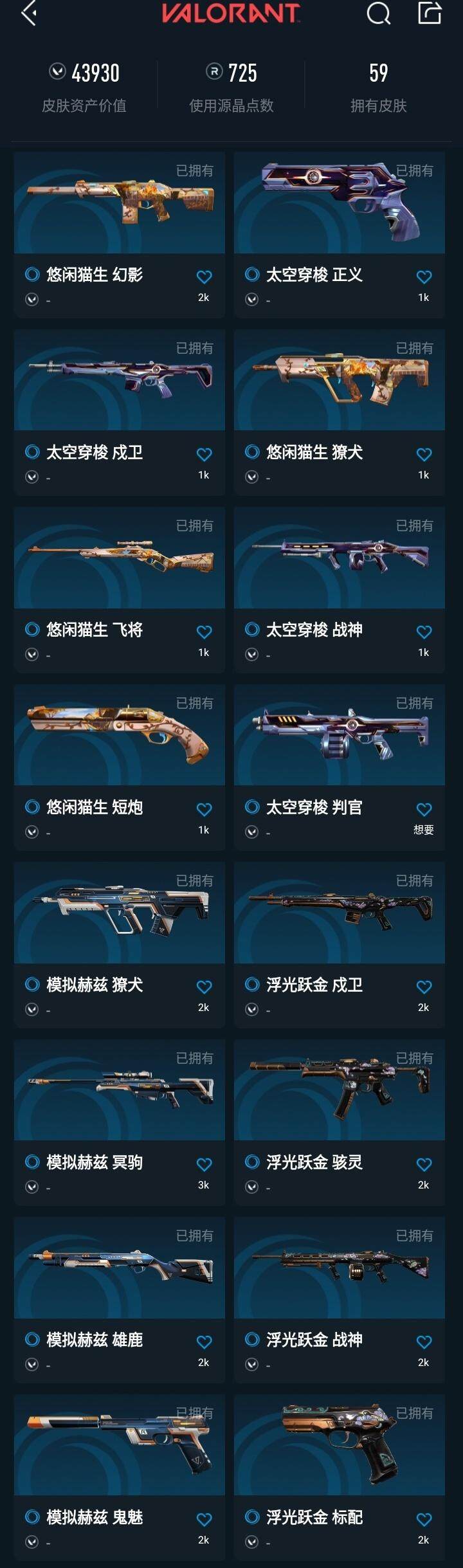Like the 模拟赫兹 雄鹿 skin

pyautogui.click(x=204, y=1342)
